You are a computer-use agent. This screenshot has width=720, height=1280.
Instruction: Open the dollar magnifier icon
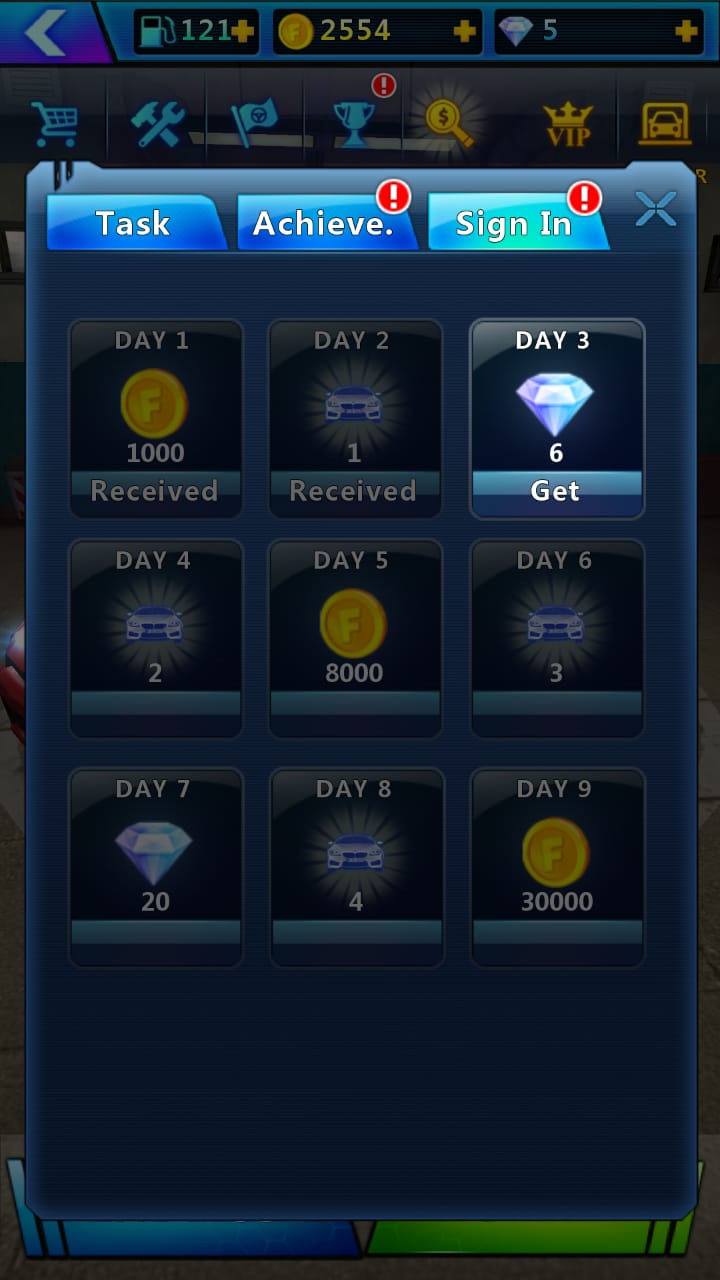click(448, 122)
